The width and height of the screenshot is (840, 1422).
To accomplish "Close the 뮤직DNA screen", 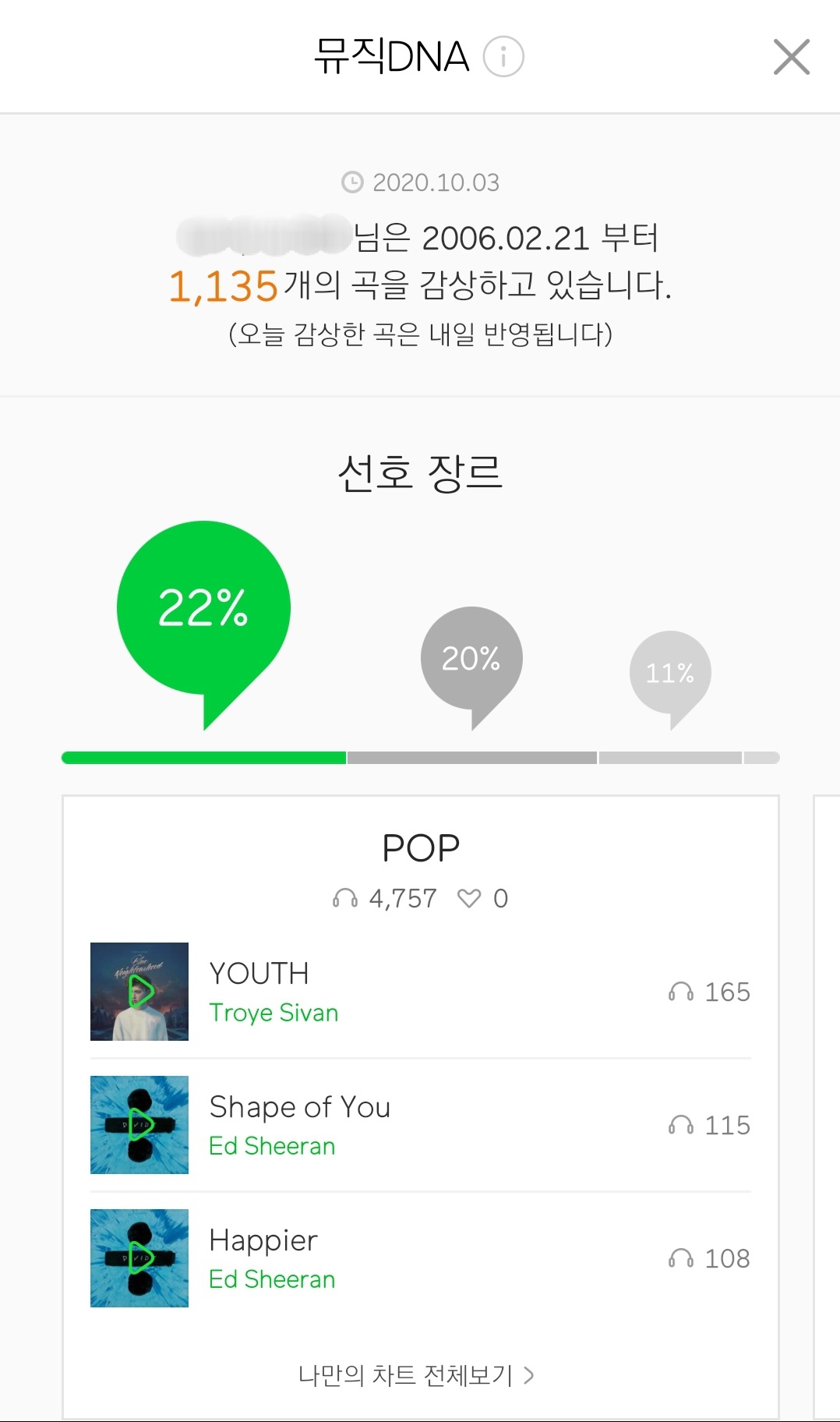I will pos(791,57).
